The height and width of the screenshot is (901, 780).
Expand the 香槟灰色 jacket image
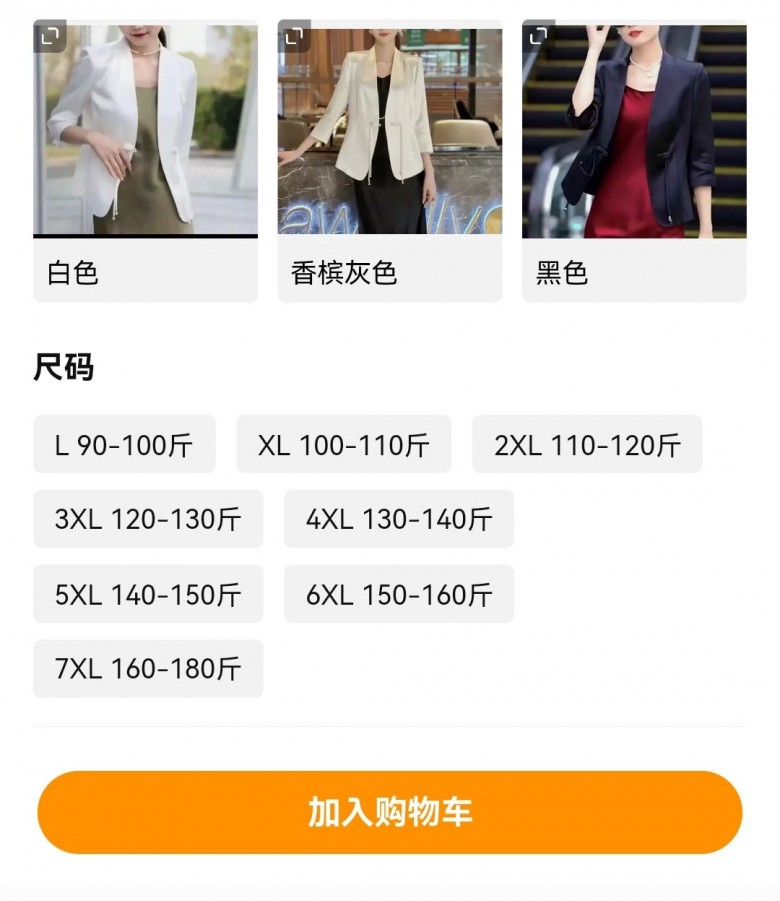tap(294, 37)
